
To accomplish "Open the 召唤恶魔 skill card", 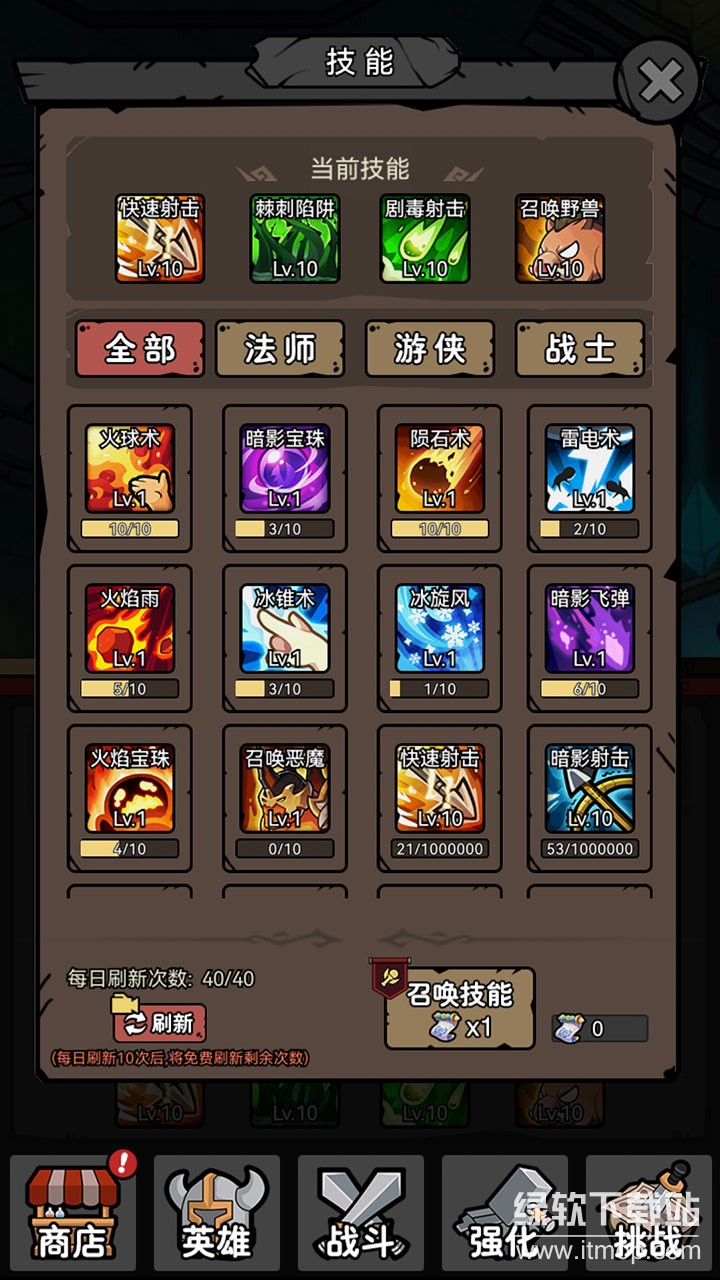I will click(x=285, y=788).
